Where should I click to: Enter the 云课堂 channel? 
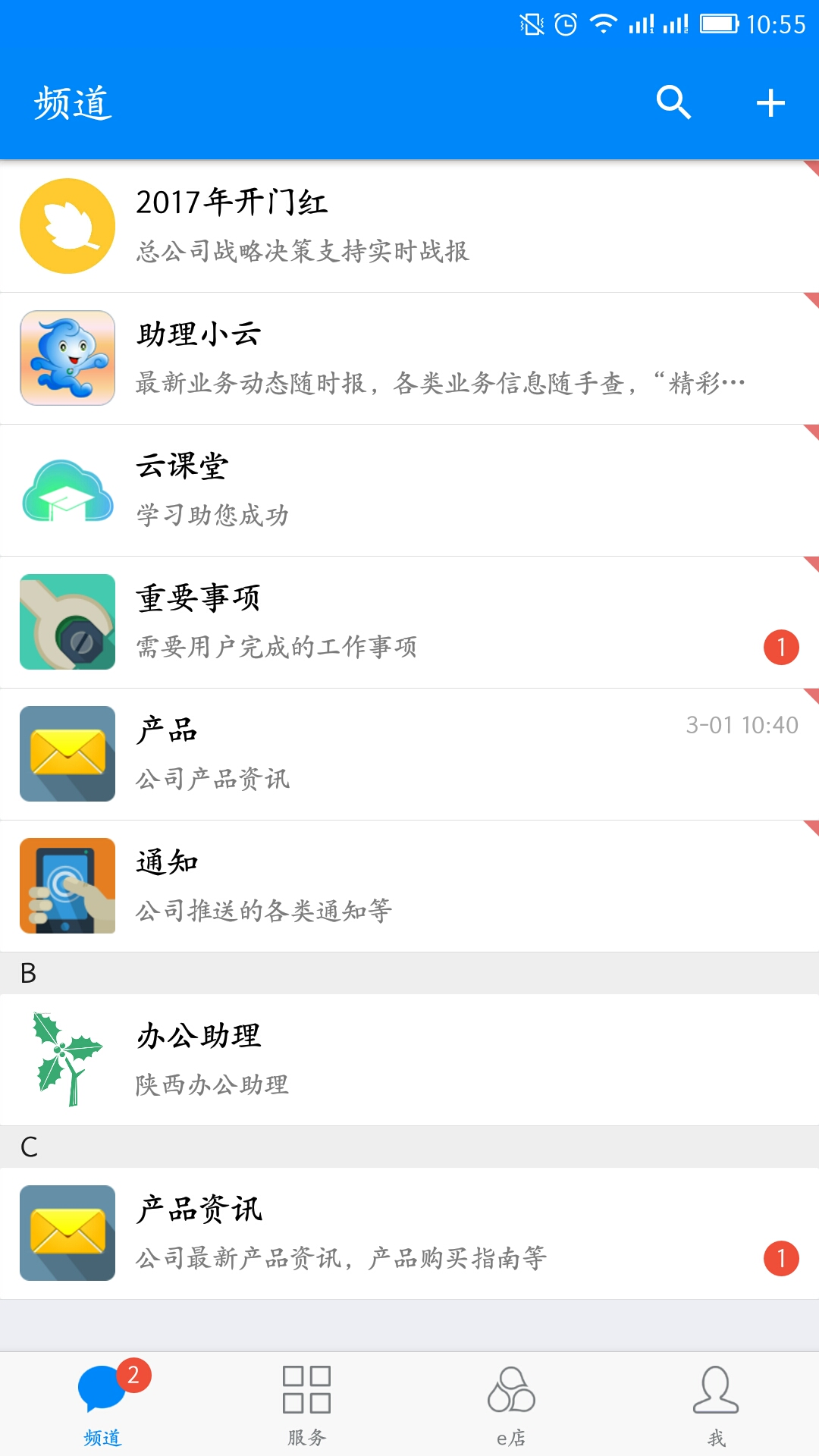tap(409, 490)
